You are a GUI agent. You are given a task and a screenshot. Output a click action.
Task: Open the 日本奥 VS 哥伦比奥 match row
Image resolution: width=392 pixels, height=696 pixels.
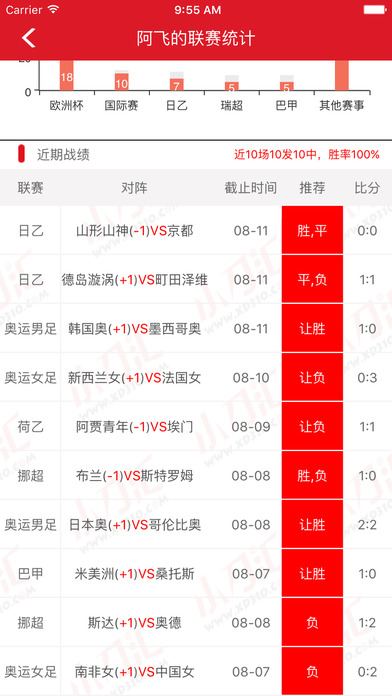[x=196, y=524]
